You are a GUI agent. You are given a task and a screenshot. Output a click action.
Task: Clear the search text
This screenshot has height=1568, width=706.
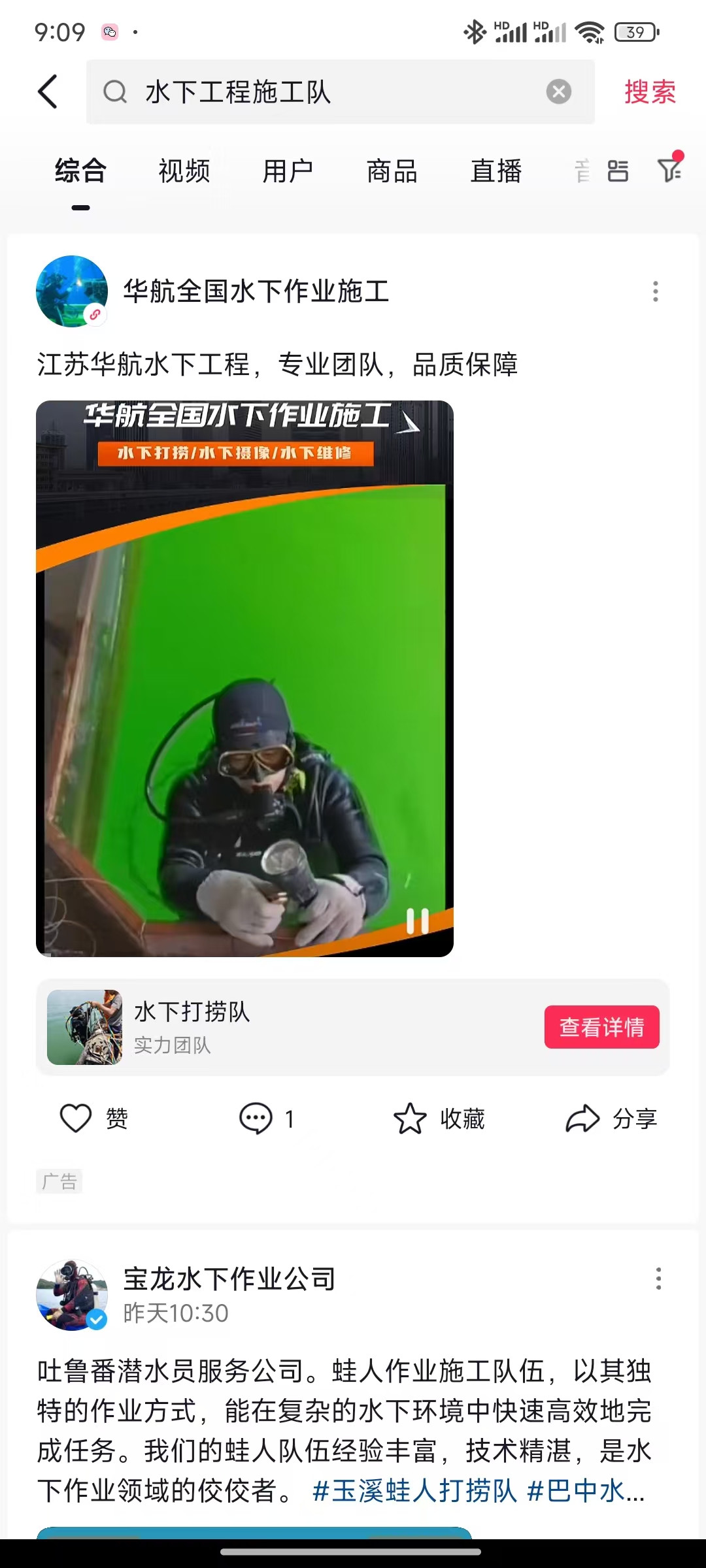[x=558, y=91]
